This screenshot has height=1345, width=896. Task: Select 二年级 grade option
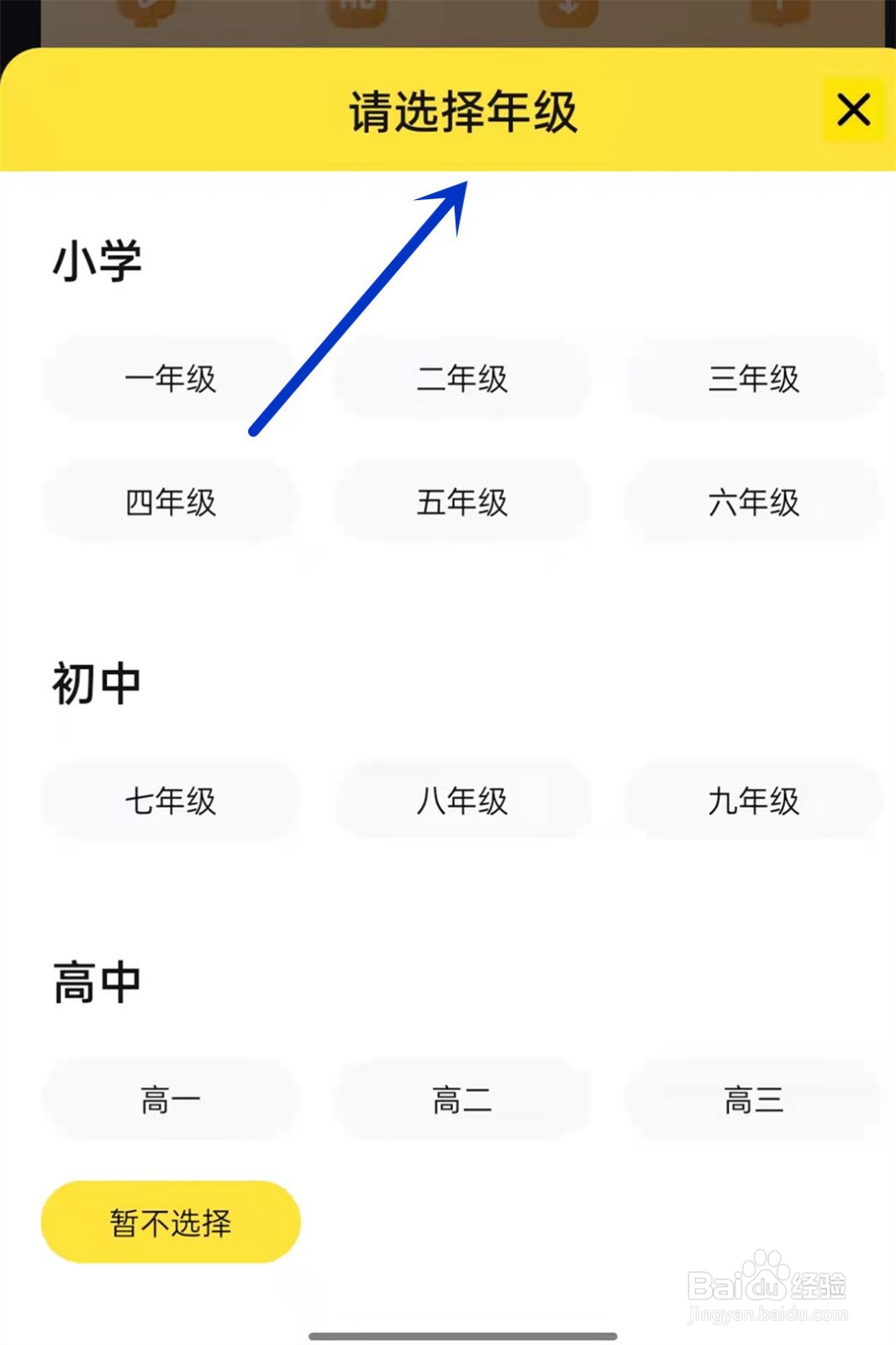coord(463,380)
